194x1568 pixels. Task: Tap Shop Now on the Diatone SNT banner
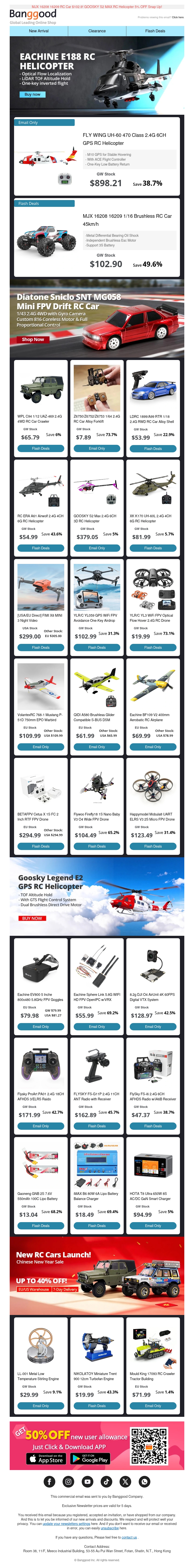coord(33,339)
